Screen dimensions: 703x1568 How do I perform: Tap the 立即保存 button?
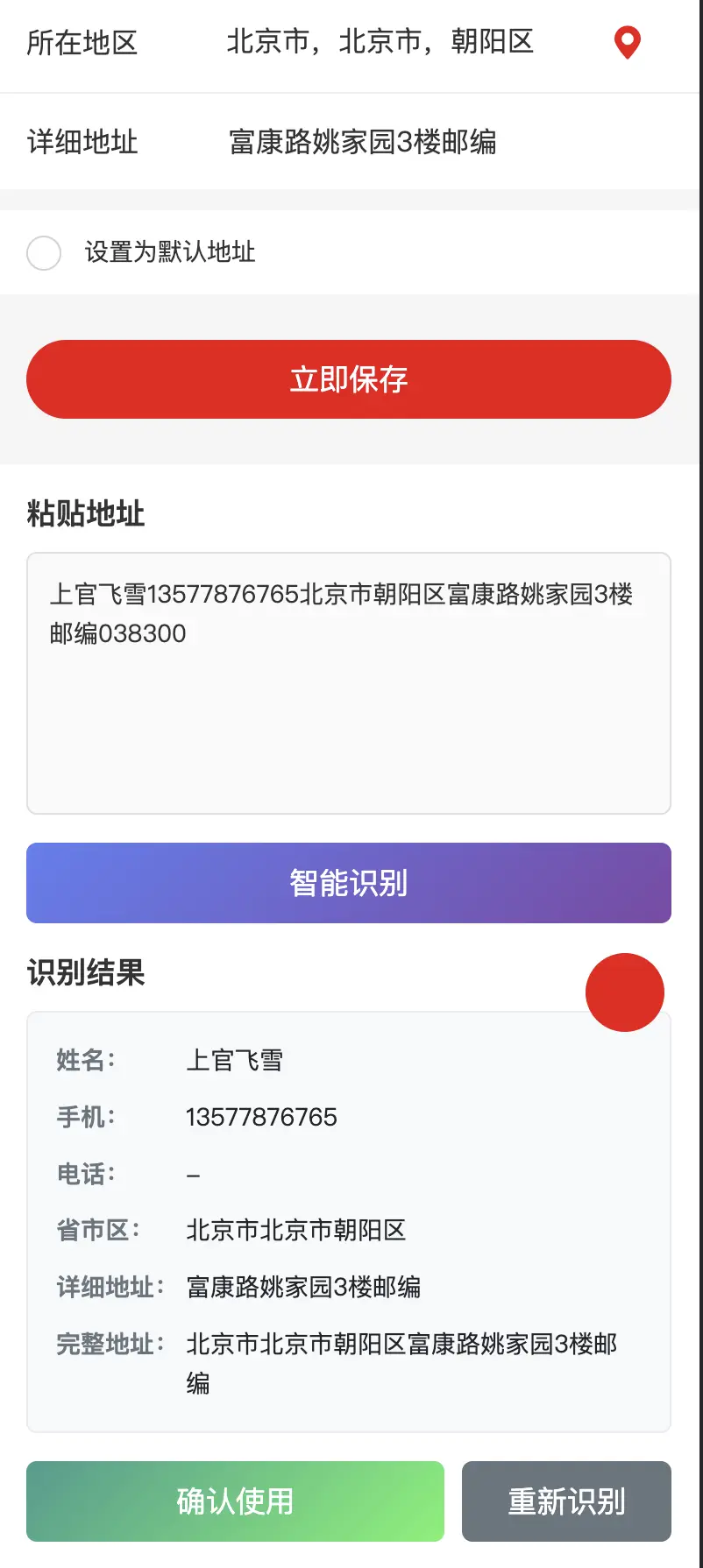[x=349, y=379]
